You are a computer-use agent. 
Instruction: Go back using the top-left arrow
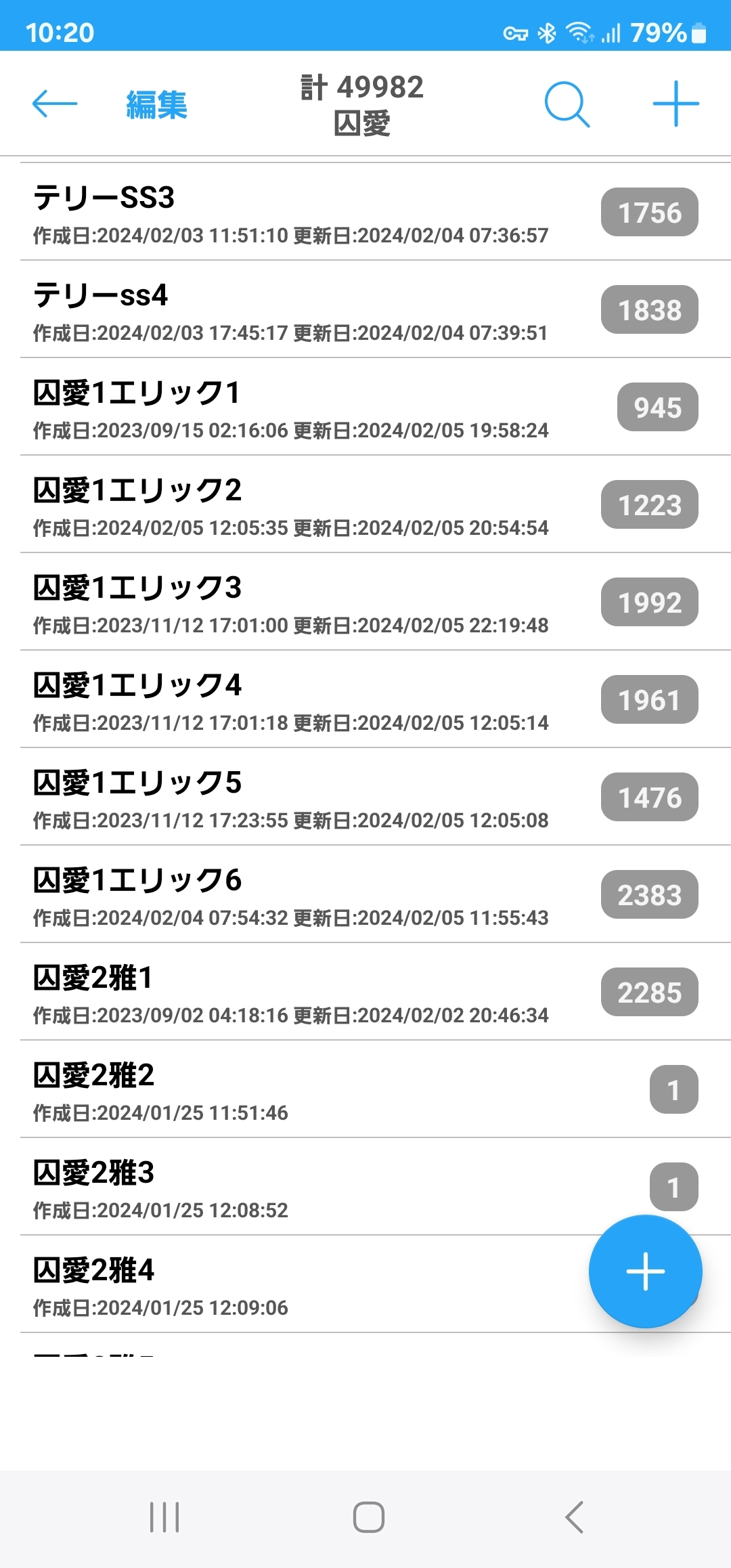pyautogui.click(x=55, y=104)
